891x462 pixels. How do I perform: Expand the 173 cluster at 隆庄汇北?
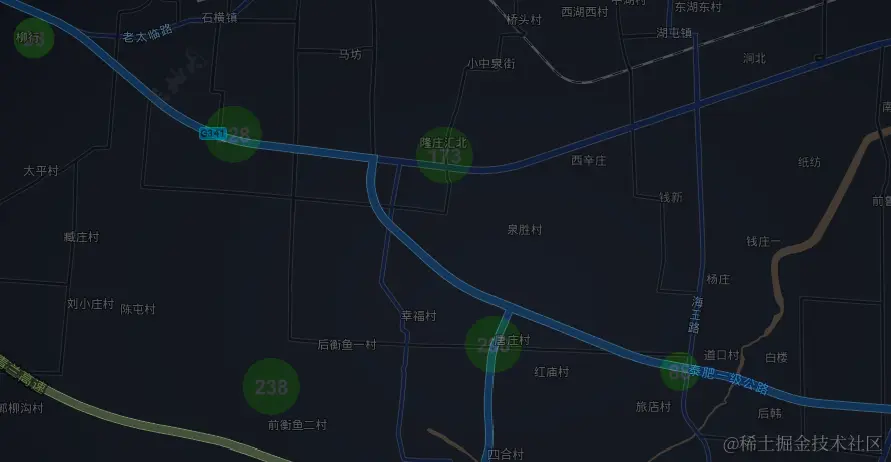[444, 155]
